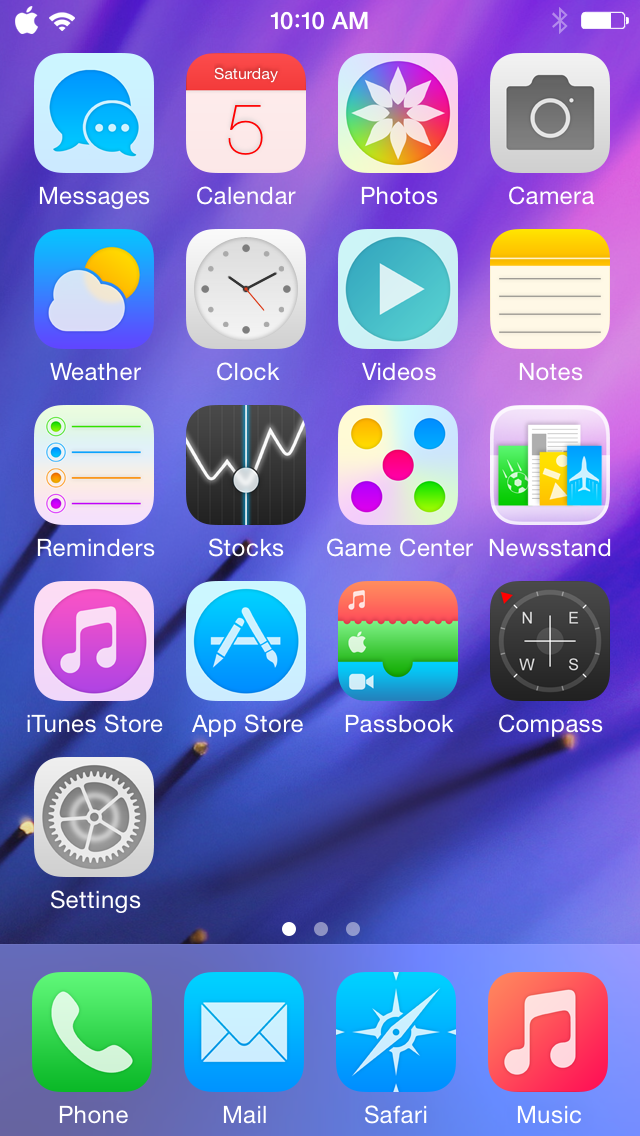Image resolution: width=640 pixels, height=1136 pixels.
Task: Open the Messages app
Action: [x=94, y=114]
